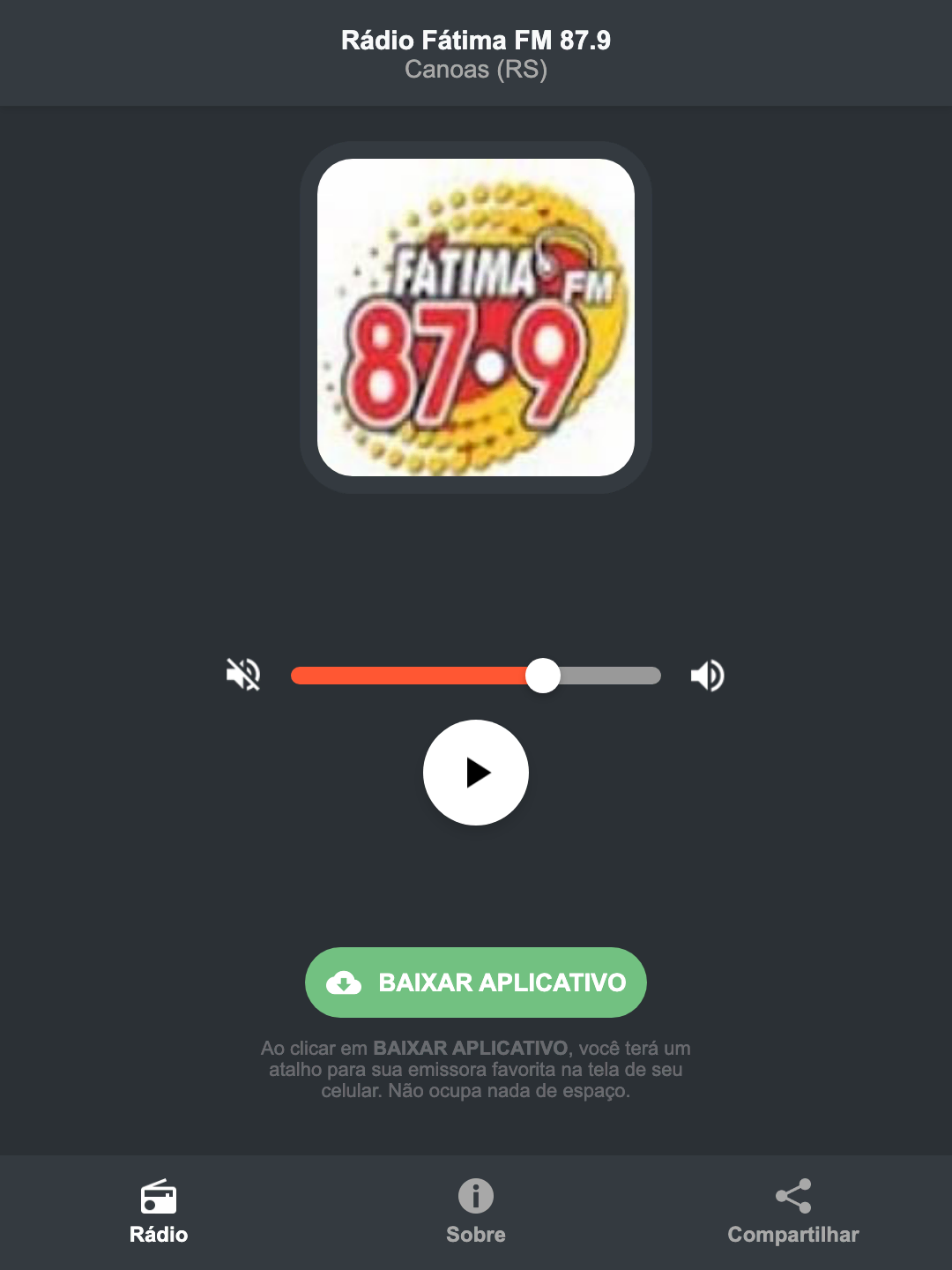952x1270 pixels.
Task: Click the station title Rádio Fátima FM 87.9
Action: click(475, 39)
